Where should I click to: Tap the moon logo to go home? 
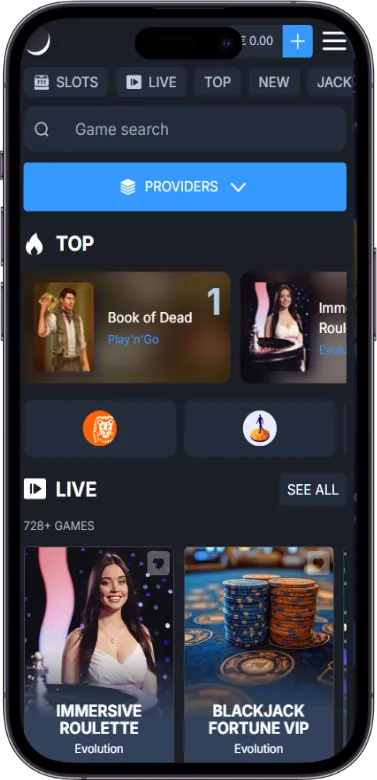(x=38, y=42)
